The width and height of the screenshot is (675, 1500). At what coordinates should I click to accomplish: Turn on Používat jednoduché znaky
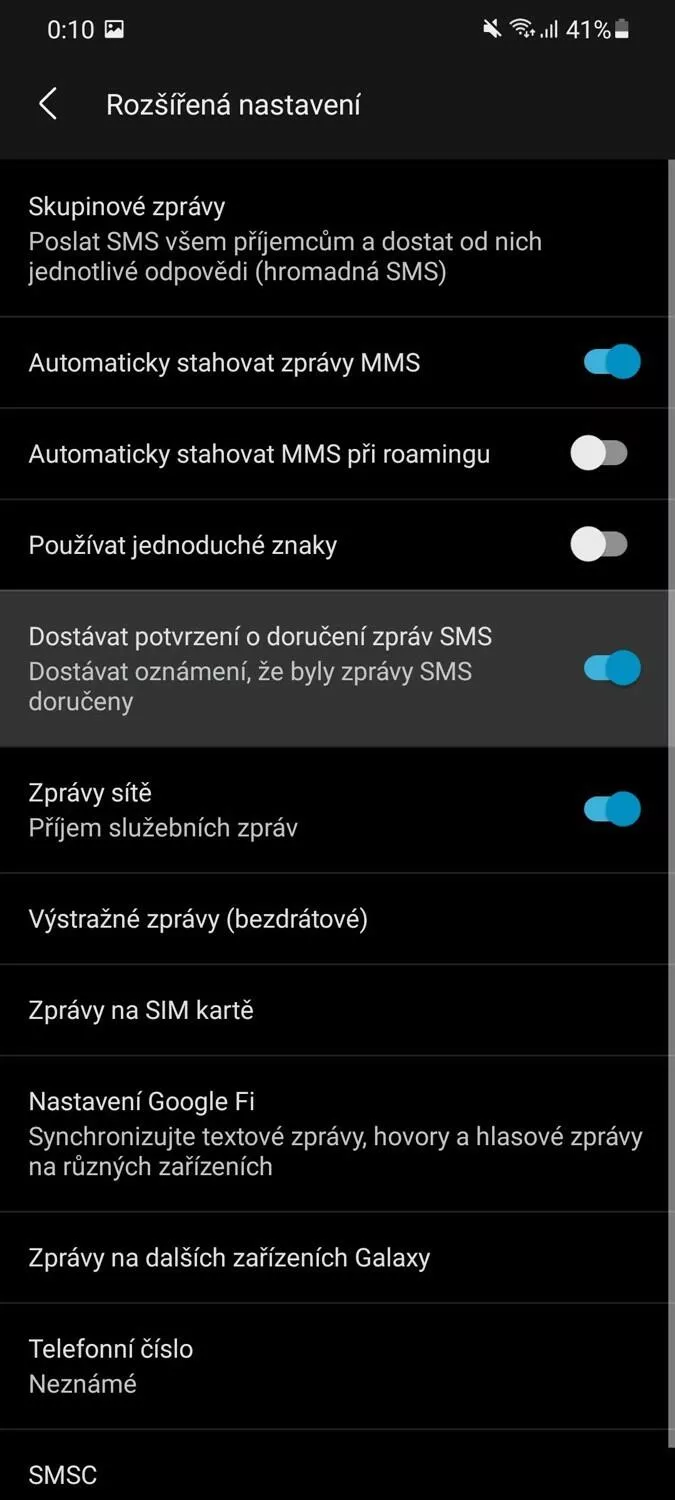599,544
